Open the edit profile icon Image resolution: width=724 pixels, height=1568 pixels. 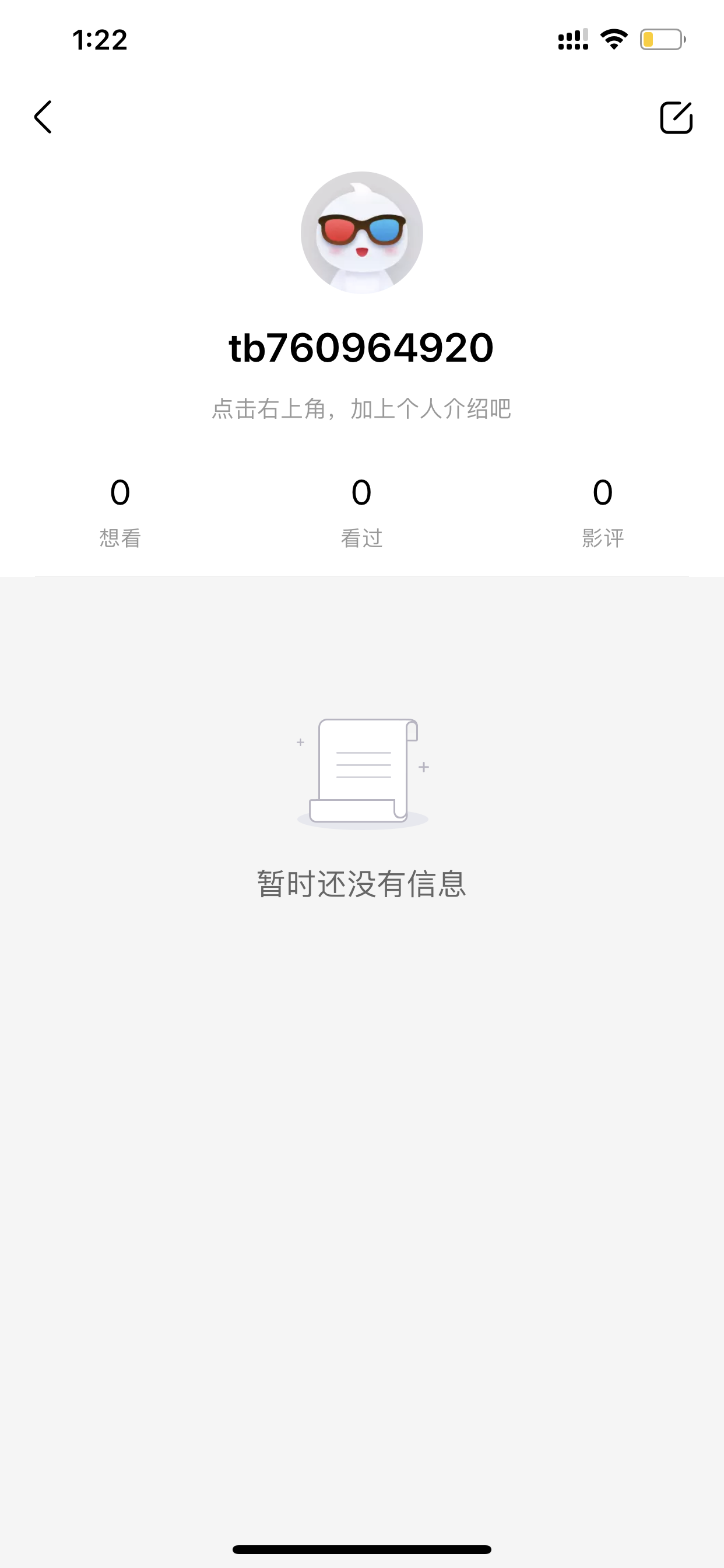677,117
